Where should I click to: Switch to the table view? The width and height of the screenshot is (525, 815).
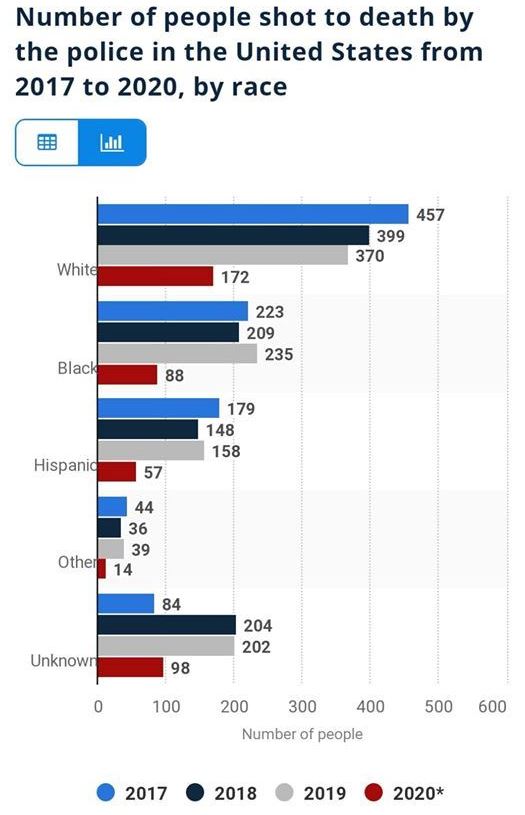[x=47, y=142]
